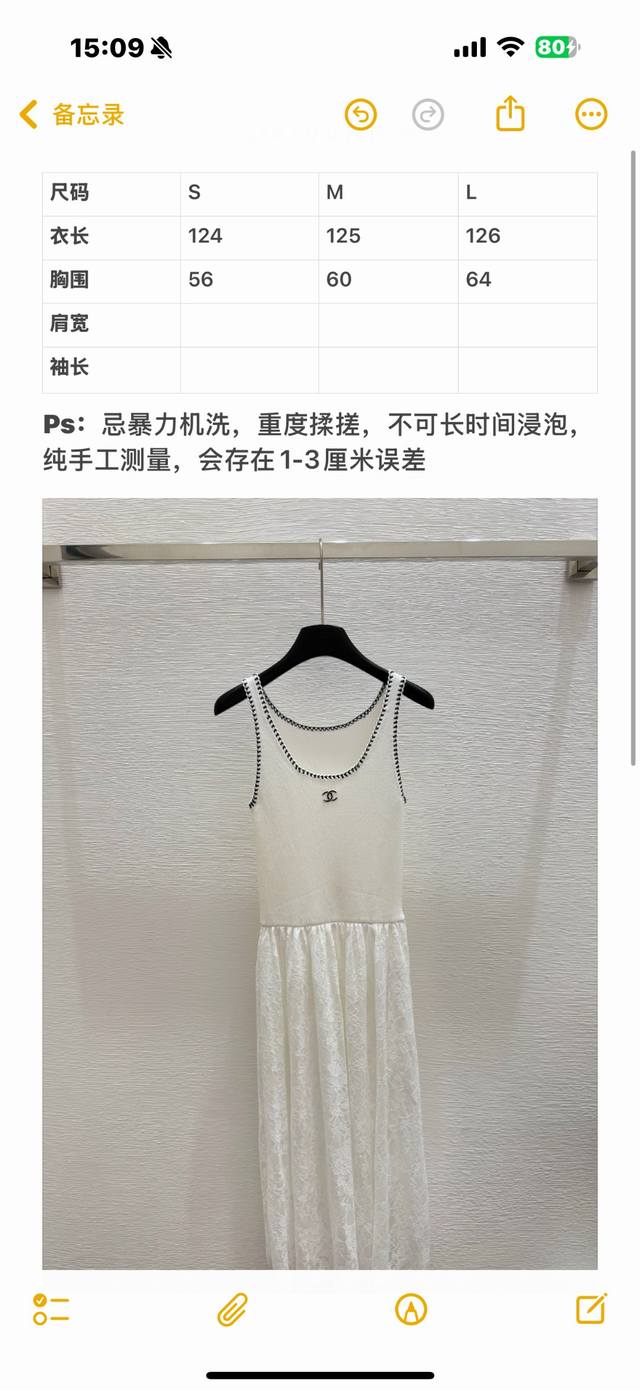
Task: Open the attachment paperclip
Action: [x=232, y=1309]
